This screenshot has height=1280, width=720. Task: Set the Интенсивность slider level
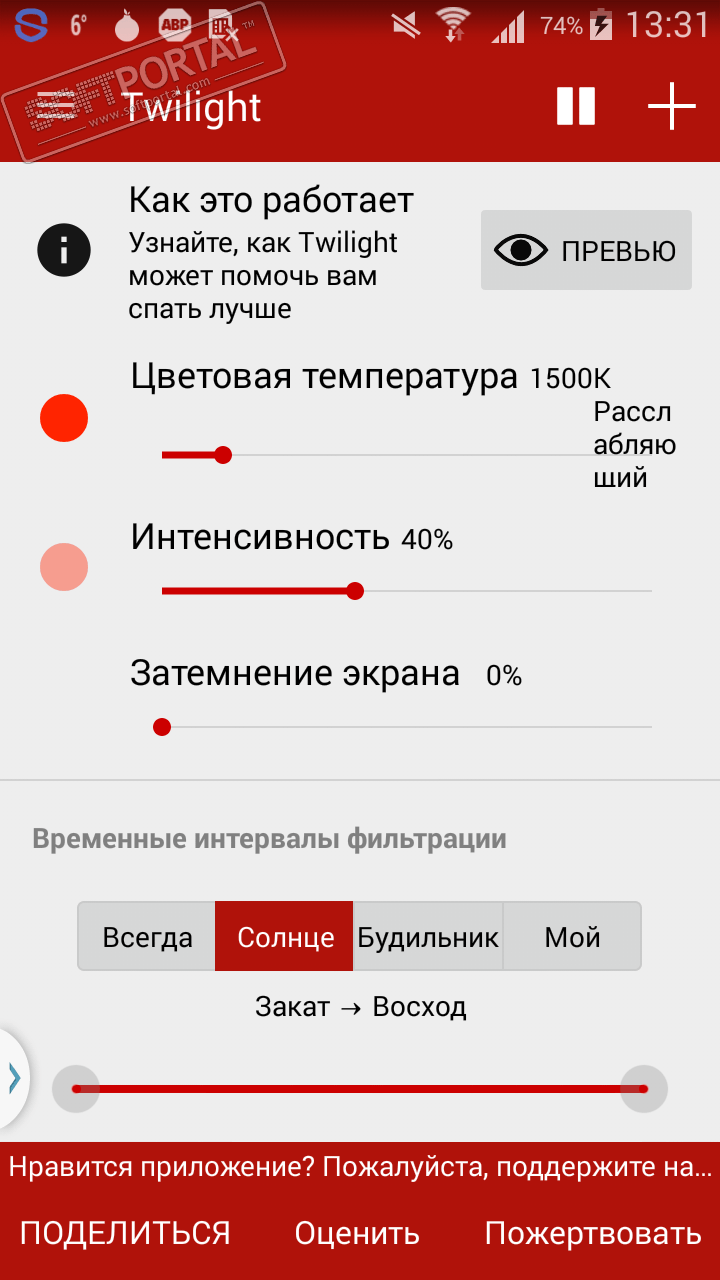[354, 591]
